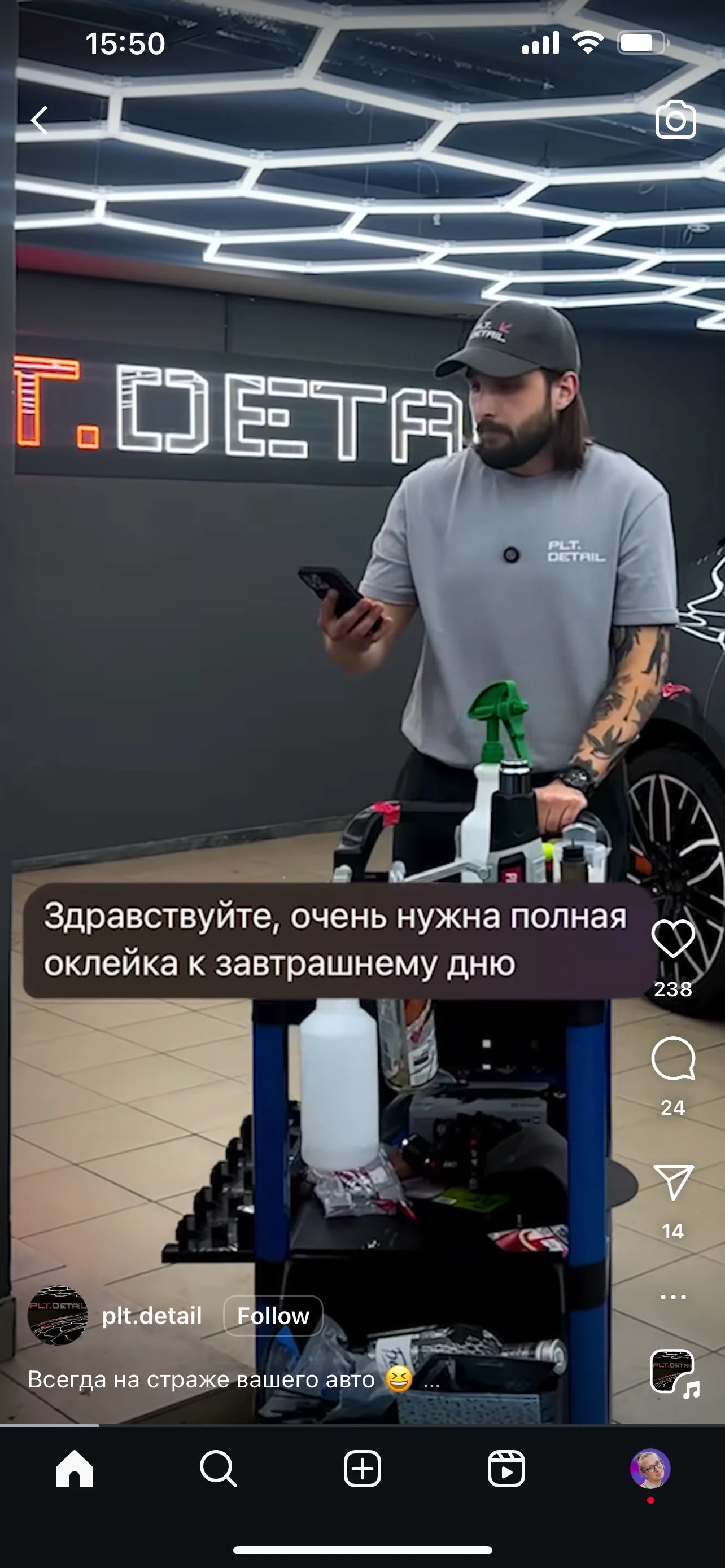The width and height of the screenshot is (725, 1568).
Task: Switch to the Home tab
Action: click(x=75, y=1469)
